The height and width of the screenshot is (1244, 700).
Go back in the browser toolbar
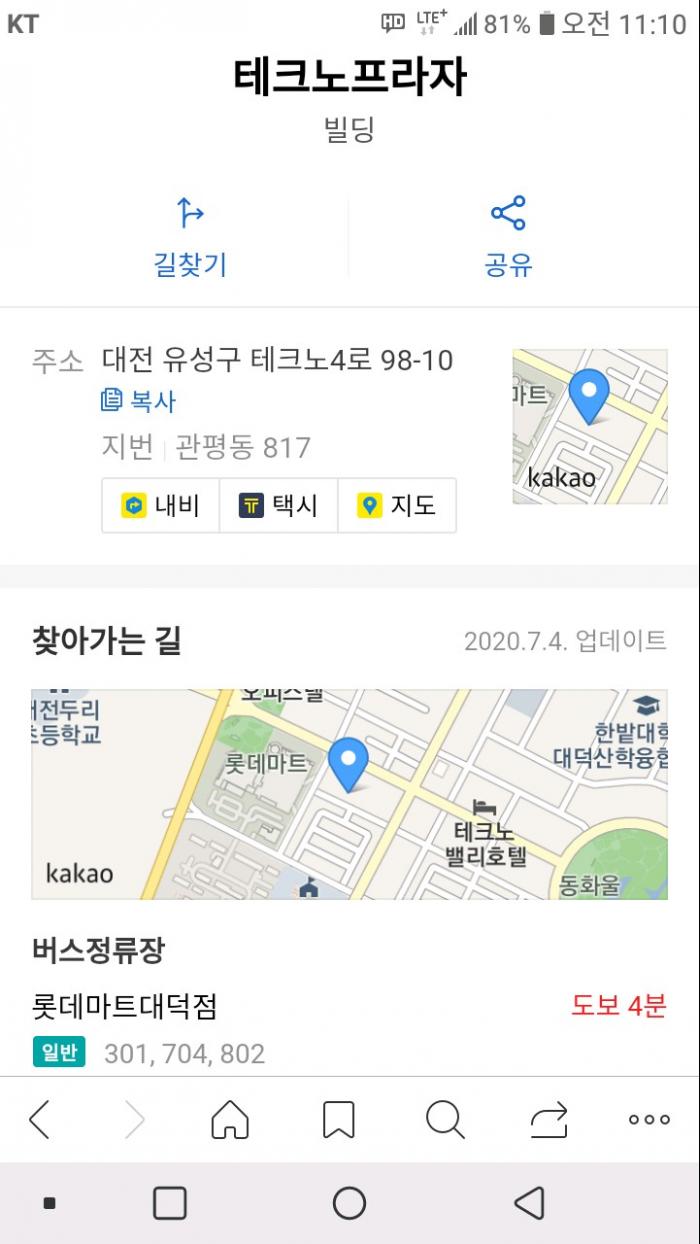coord(39,1119)
